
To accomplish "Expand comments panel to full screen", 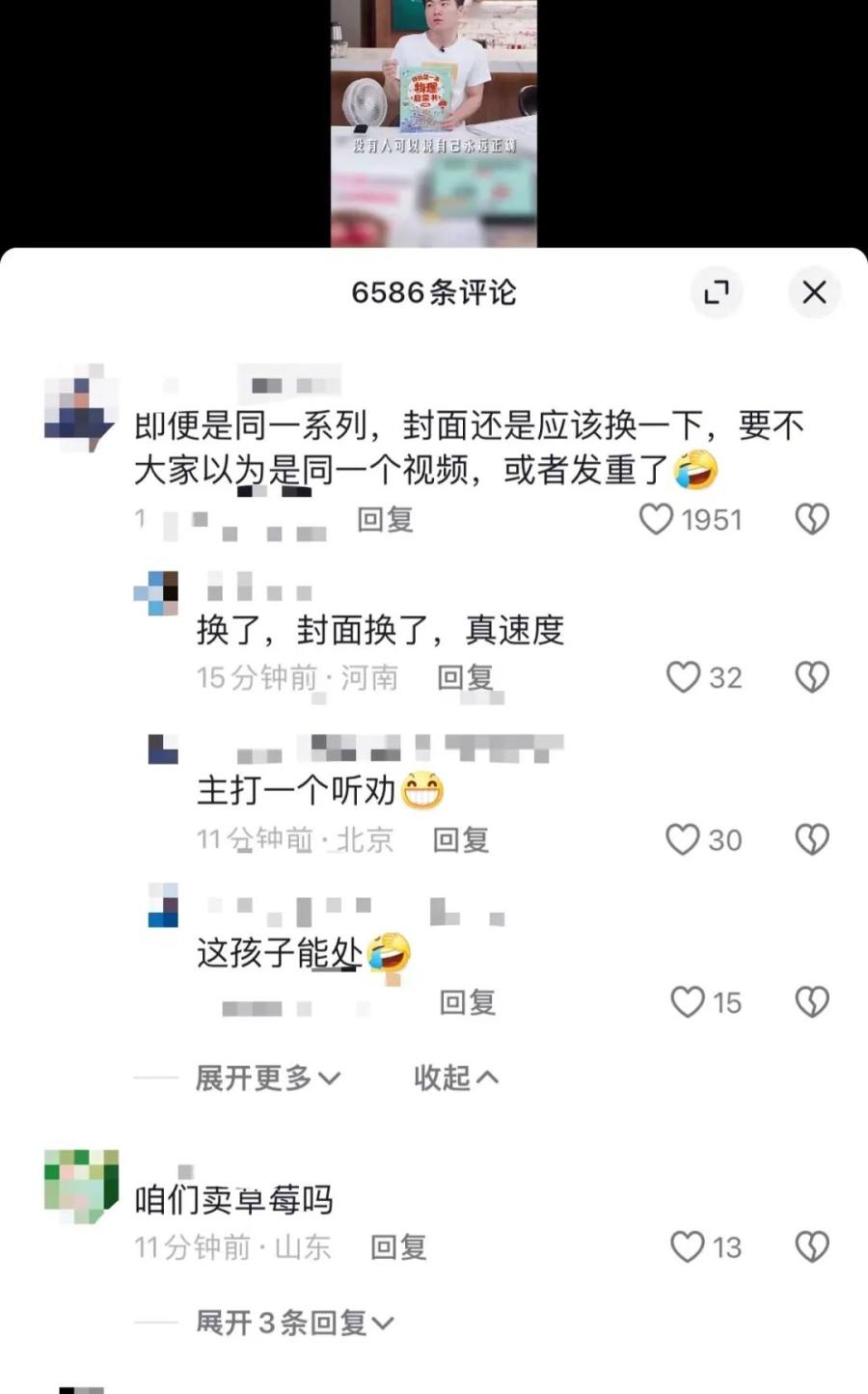I will click(x=717, y=291).
